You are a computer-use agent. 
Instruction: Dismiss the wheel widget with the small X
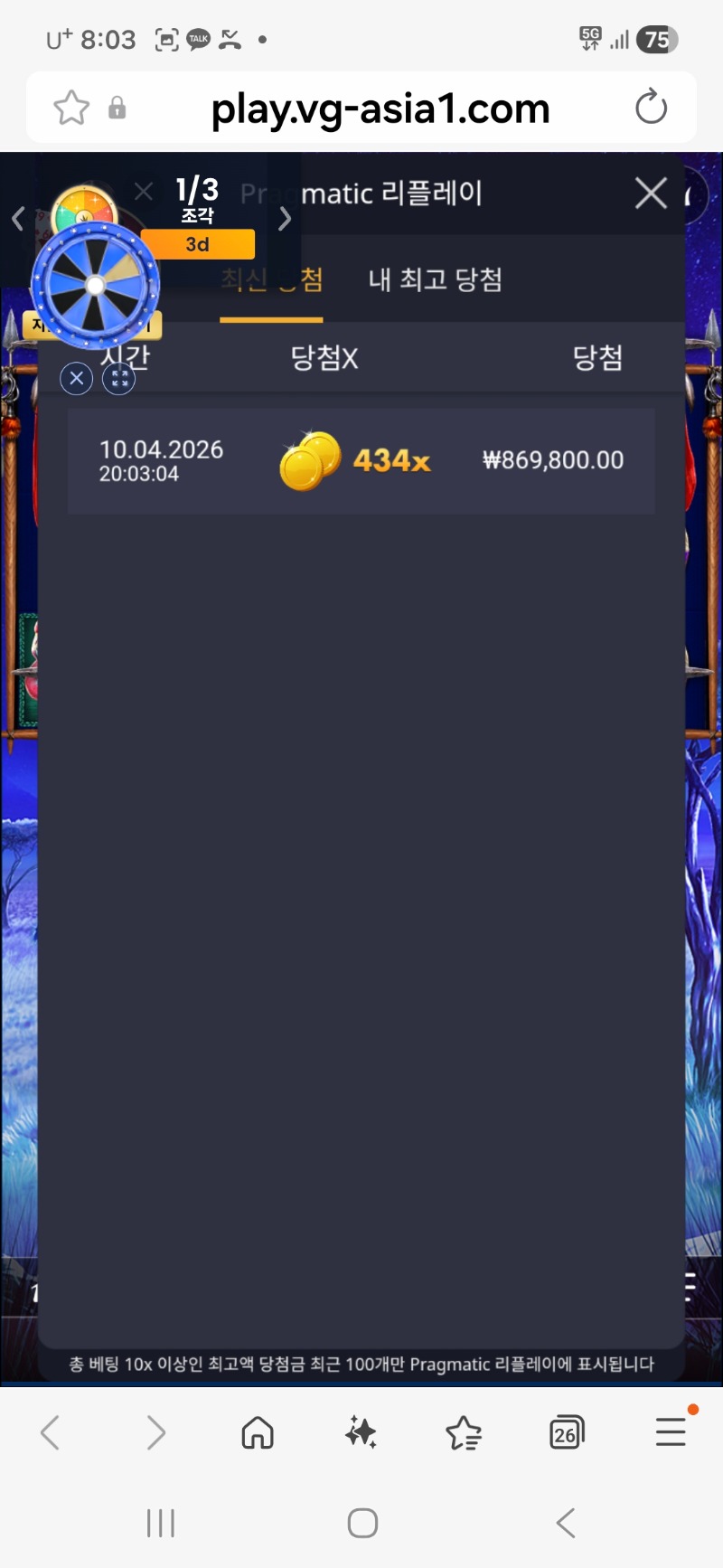tap(77, 378)
